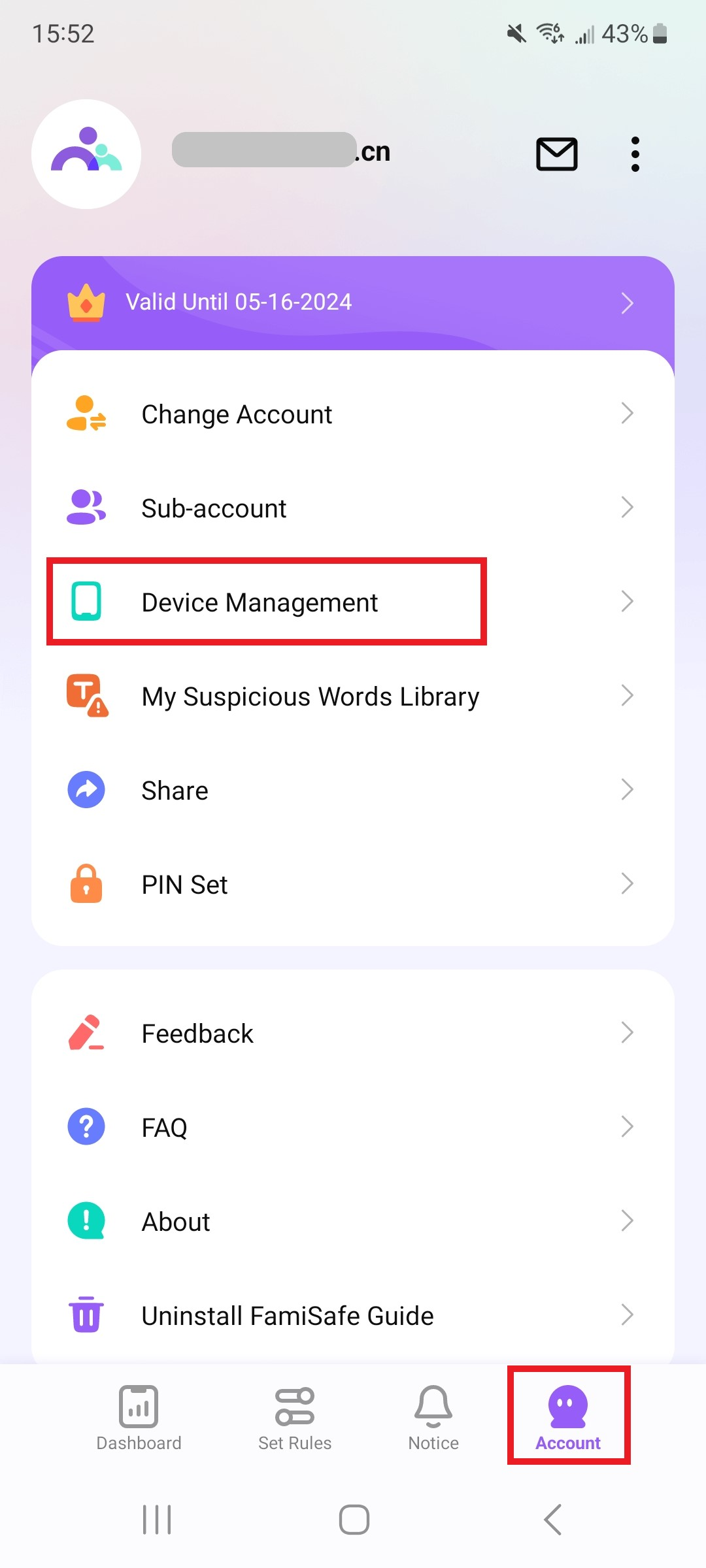Screen dimensions: 706x1568
Task: Switch to the Dashboard tab
Action: pyautogui.click(x=139, y=1416)
